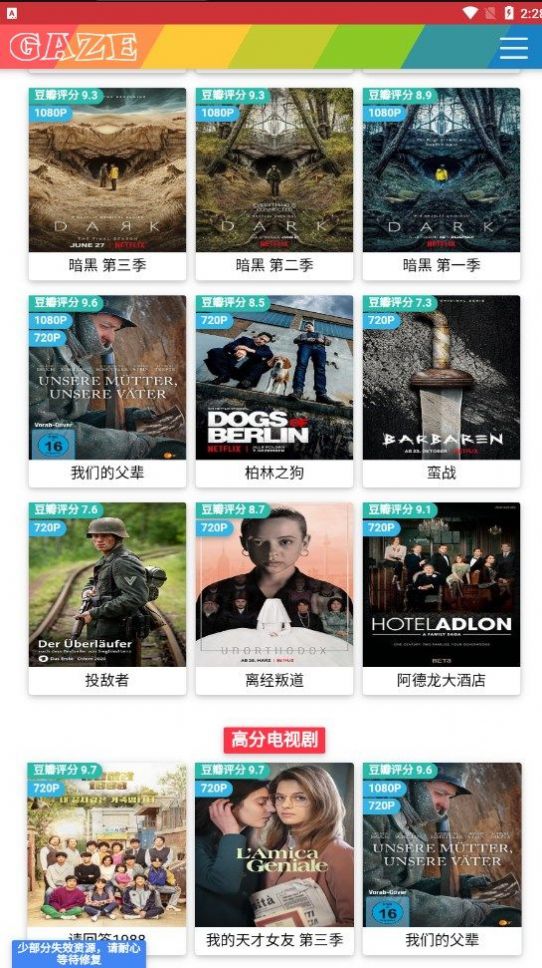This screenshot has width=542, height=968.
Task: Open the 暗黑 第二季 card
Action: (x=275, y=183)
